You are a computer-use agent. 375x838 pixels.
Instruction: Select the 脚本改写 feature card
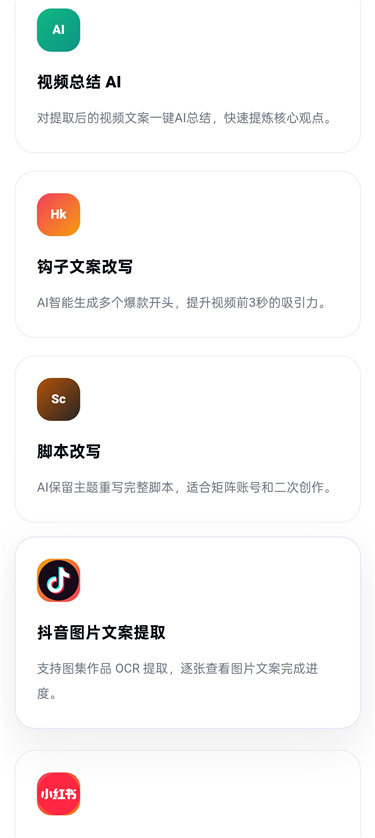point(188,439)
